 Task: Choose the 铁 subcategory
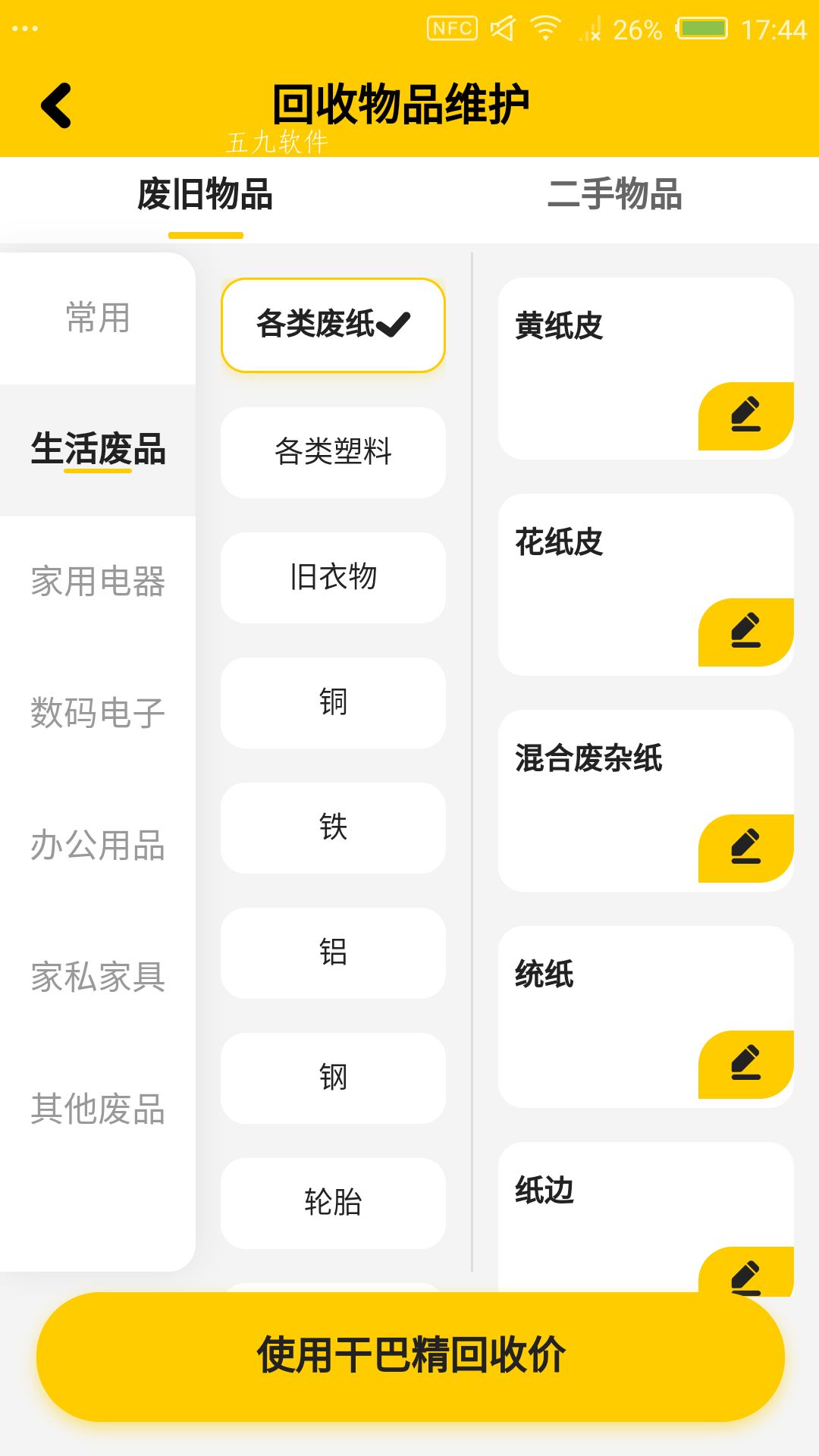pos(333,828)
